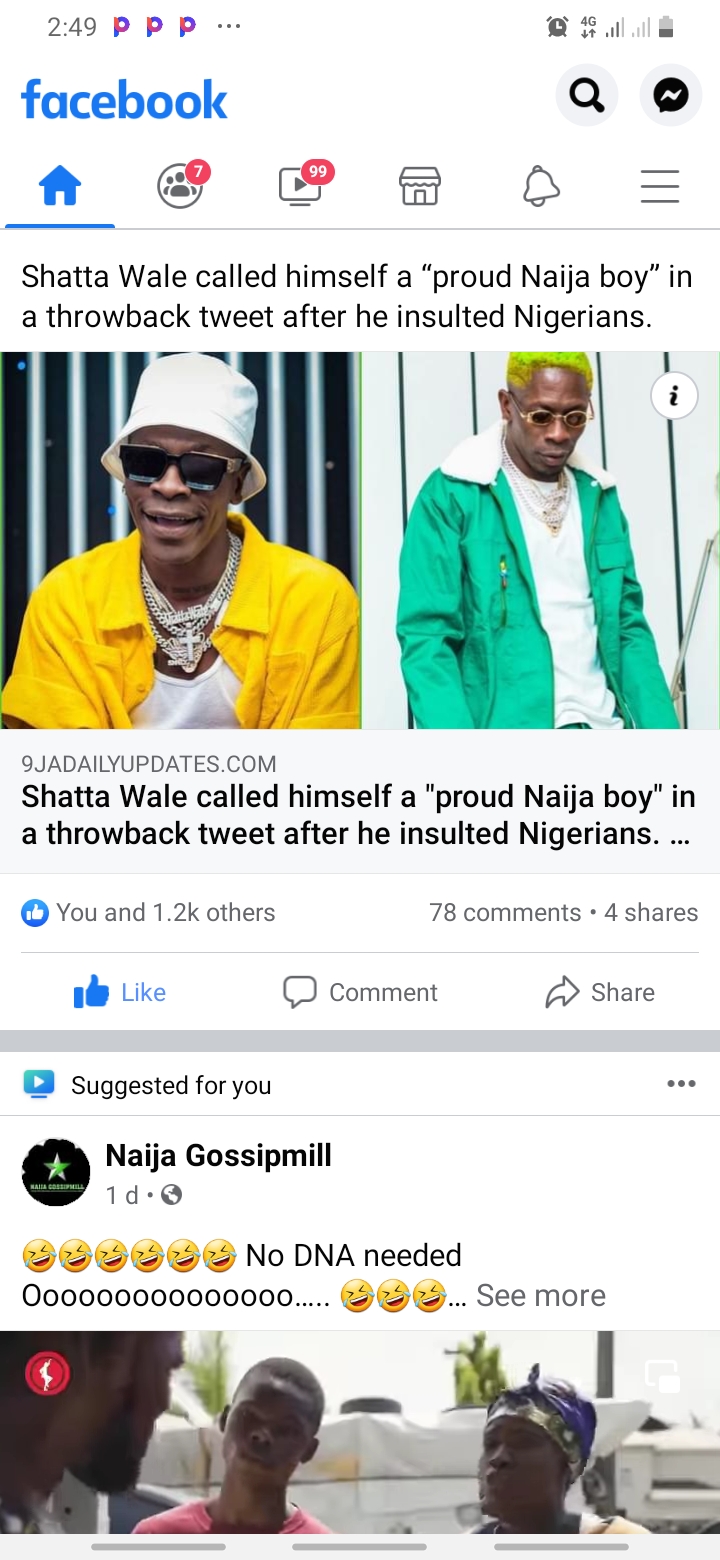Open the Naija Gossipmill page
Viewport: 720px width, 1560px height.
(x=218, y=1155)
